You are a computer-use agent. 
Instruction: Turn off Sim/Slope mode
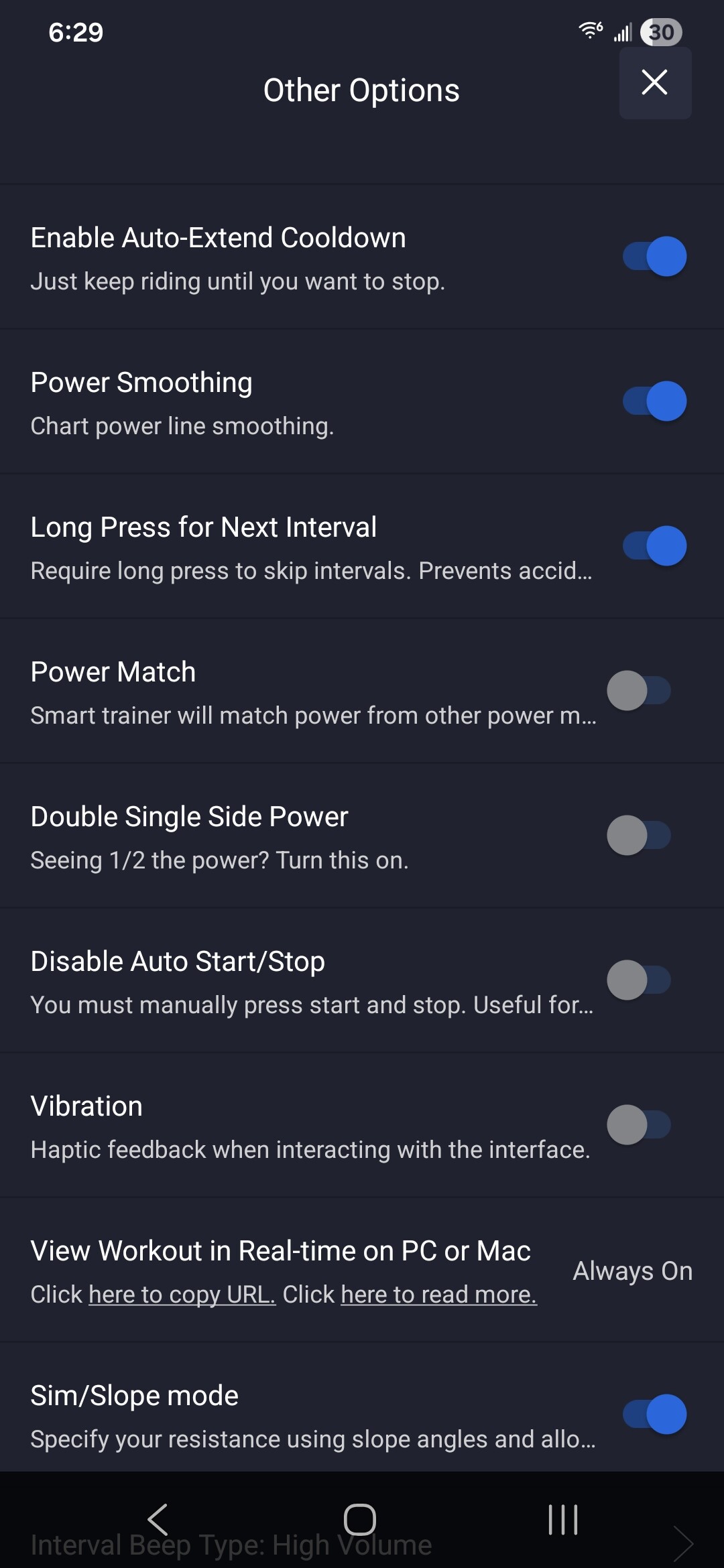tap(654, 1414)
